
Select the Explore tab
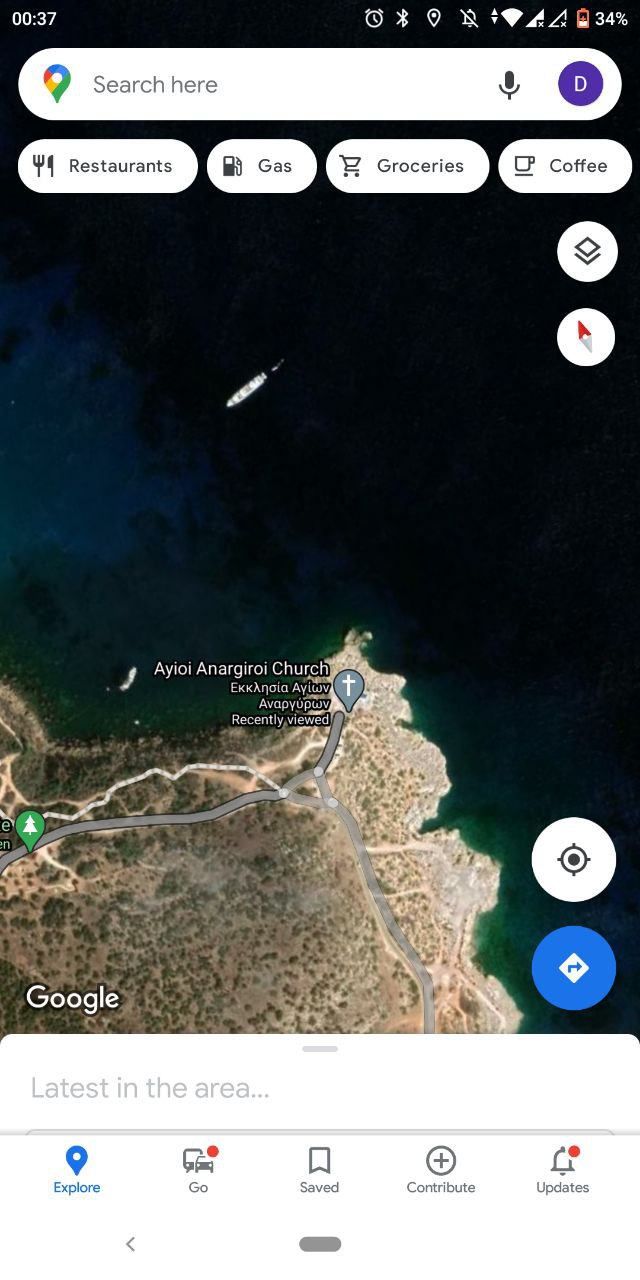pyautogui.click(x=77, y=1170)
